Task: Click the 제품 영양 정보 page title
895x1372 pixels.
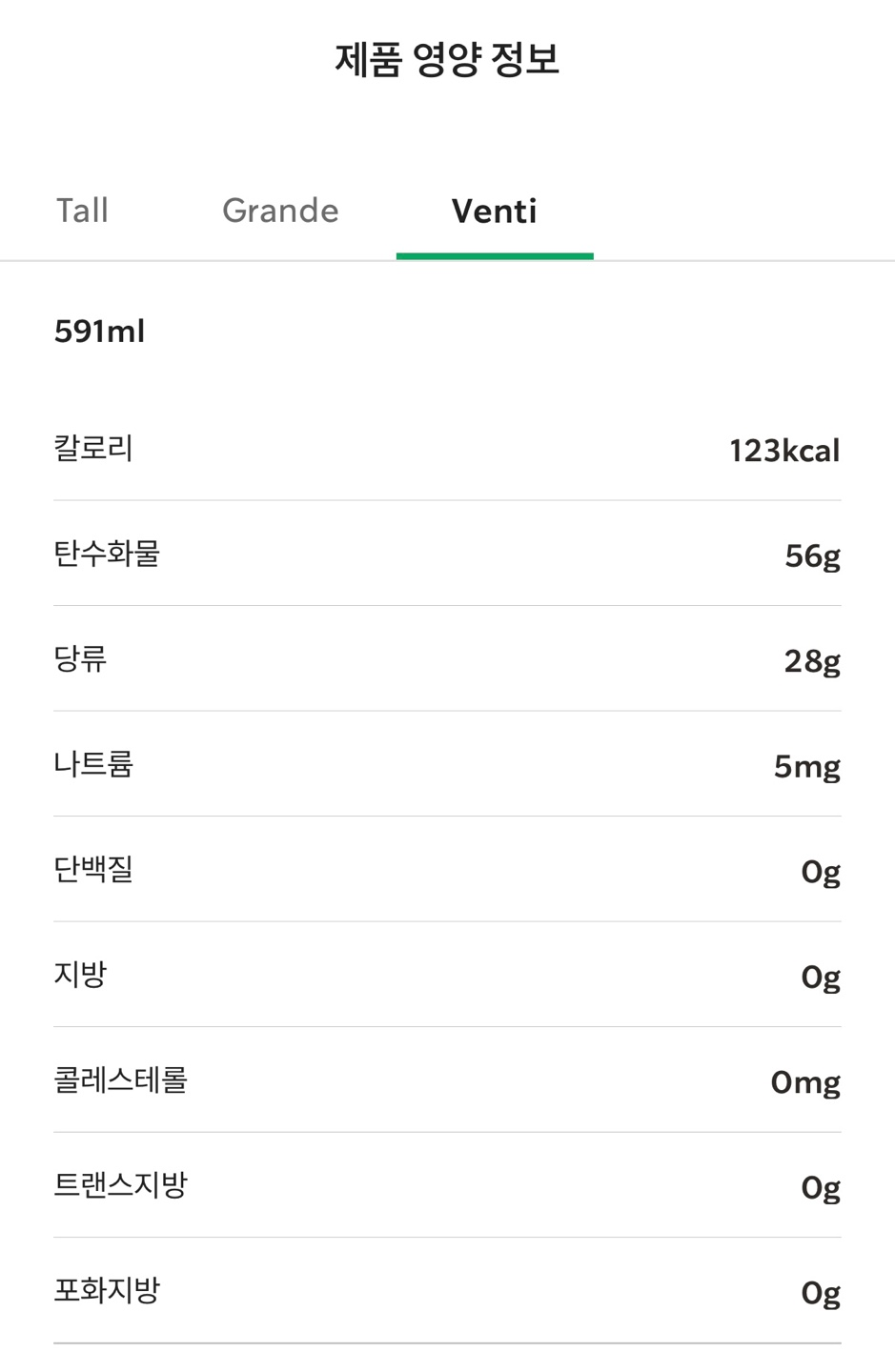Action: (447, 57)
